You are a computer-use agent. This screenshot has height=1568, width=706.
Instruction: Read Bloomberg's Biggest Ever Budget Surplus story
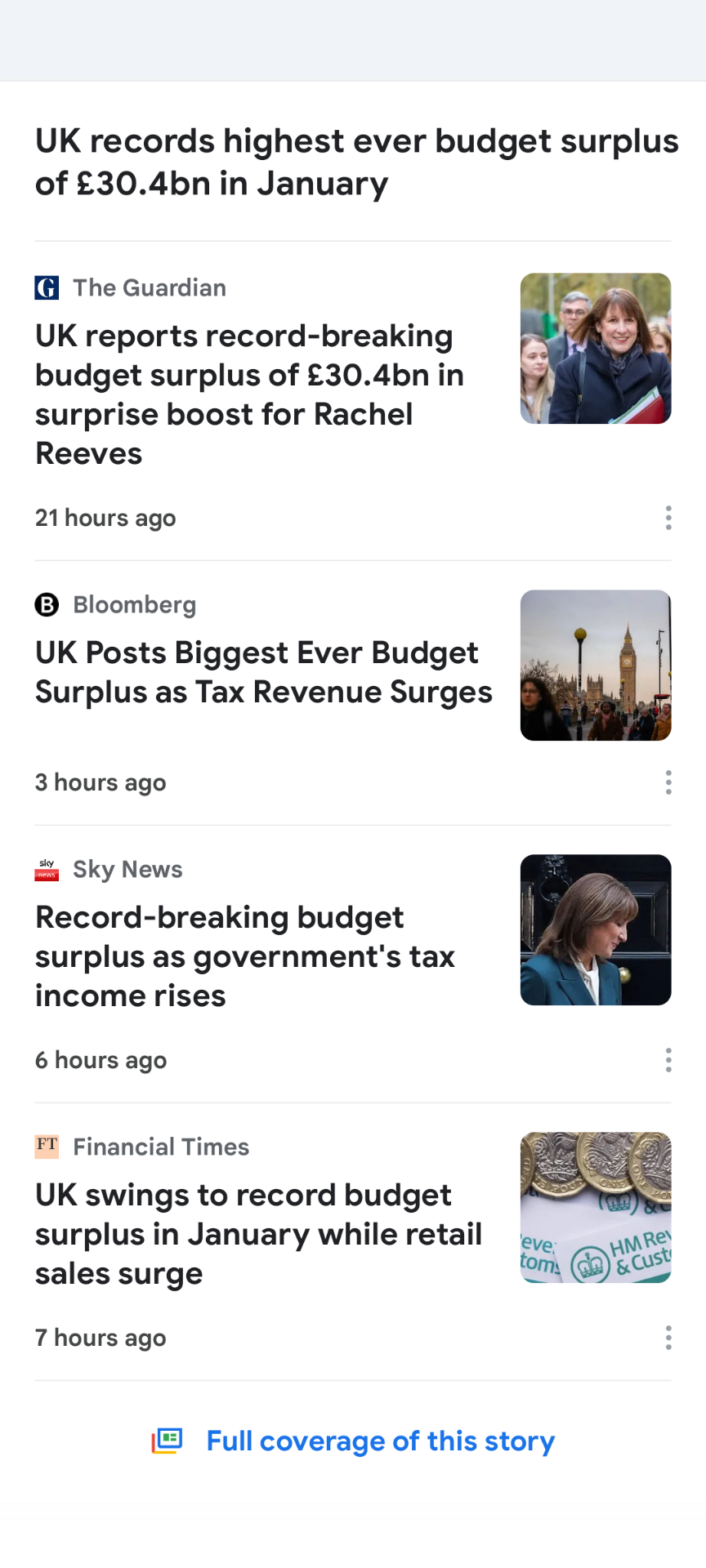[x=263, y=673]
